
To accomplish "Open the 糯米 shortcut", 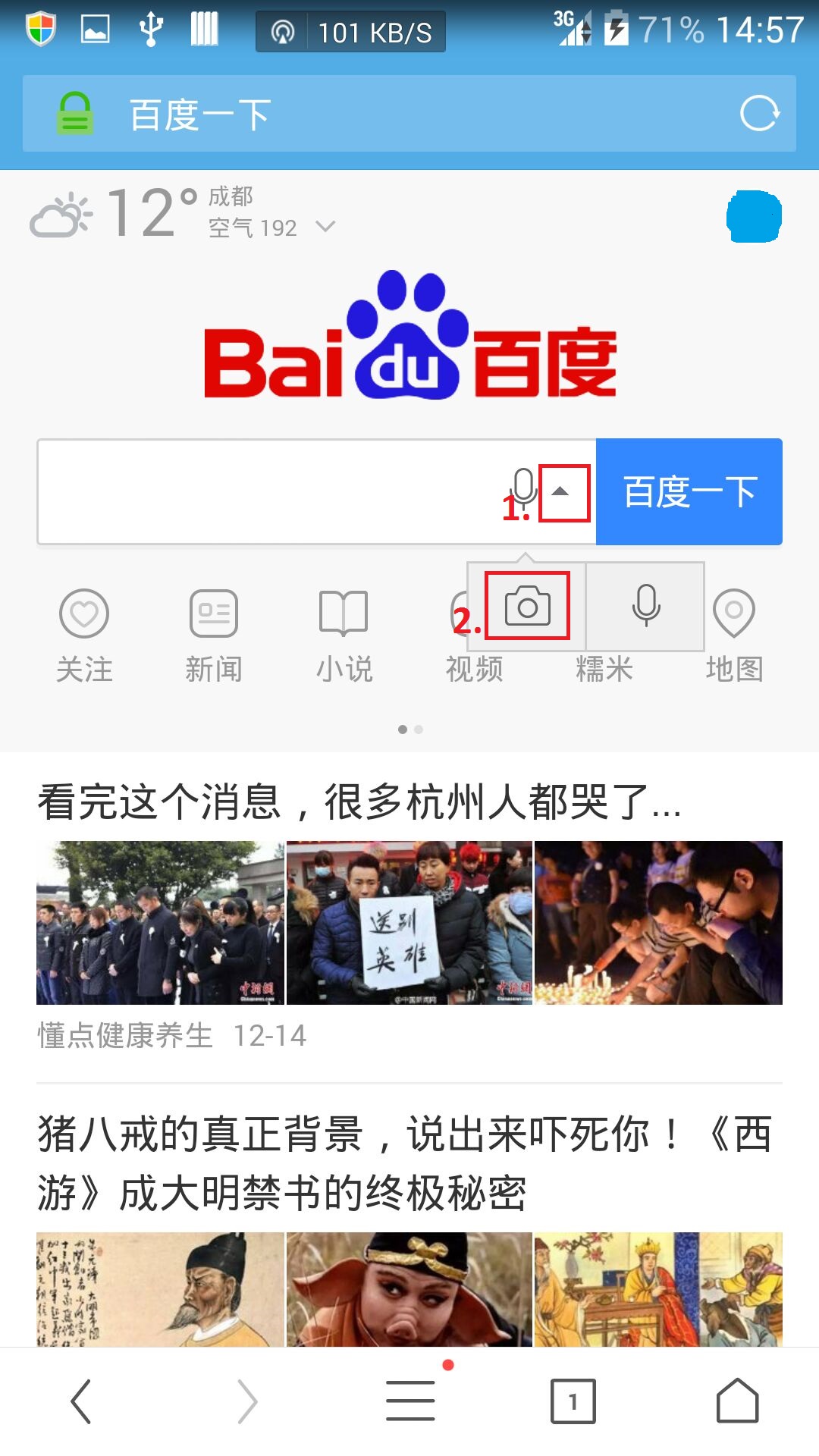I will coord(604,669).
